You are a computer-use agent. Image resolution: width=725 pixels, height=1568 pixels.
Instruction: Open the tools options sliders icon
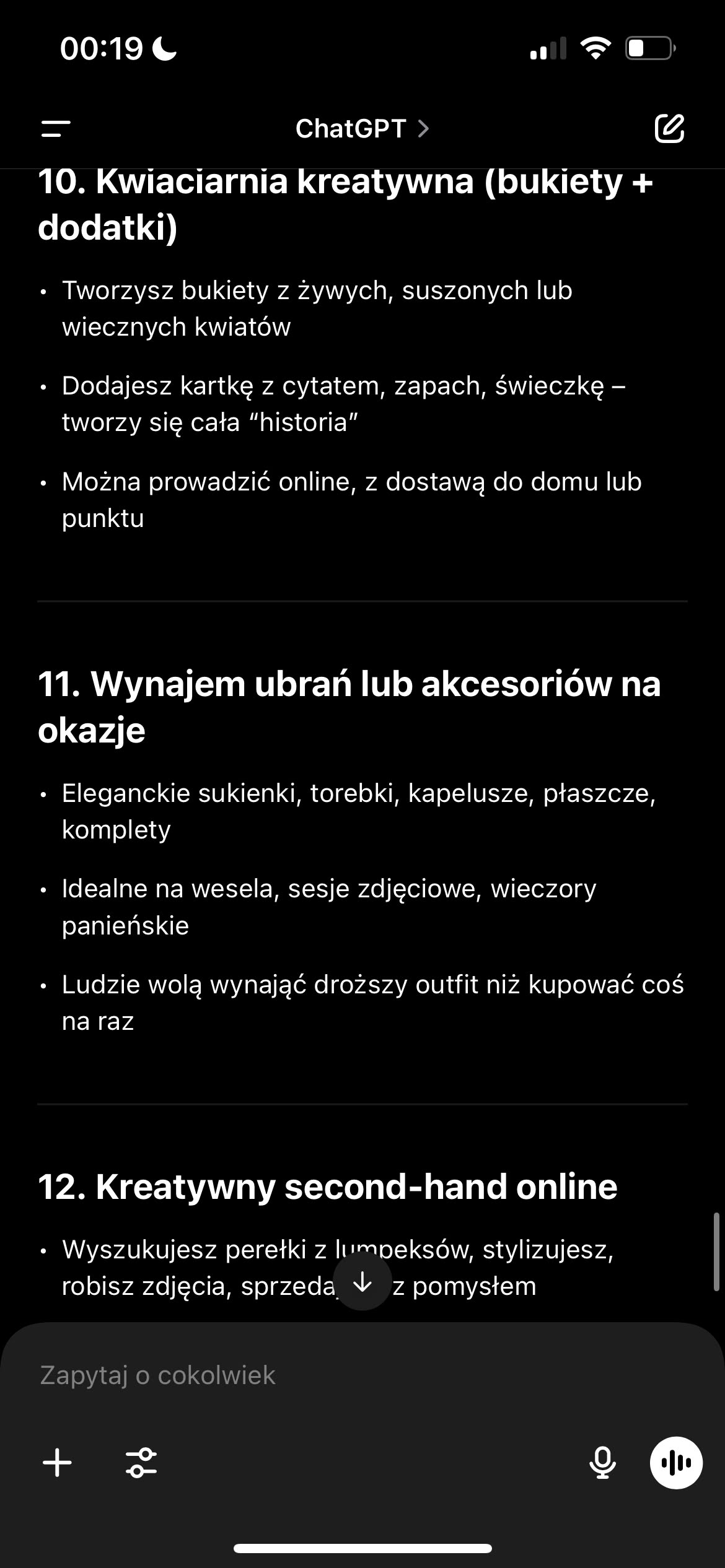(x=141, y=1463)
